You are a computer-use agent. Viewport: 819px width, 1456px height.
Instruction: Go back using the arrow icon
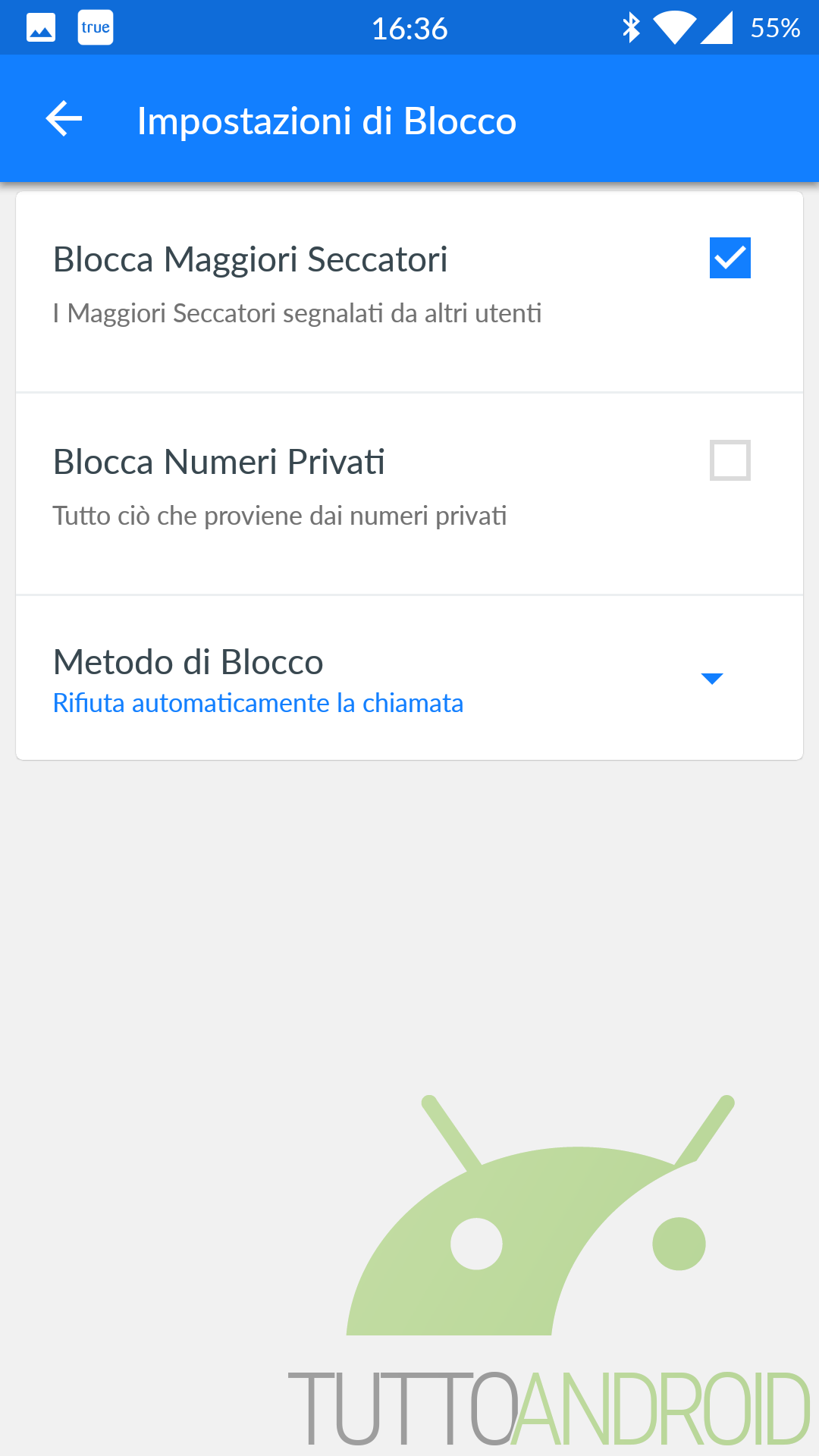click(64, 119)
